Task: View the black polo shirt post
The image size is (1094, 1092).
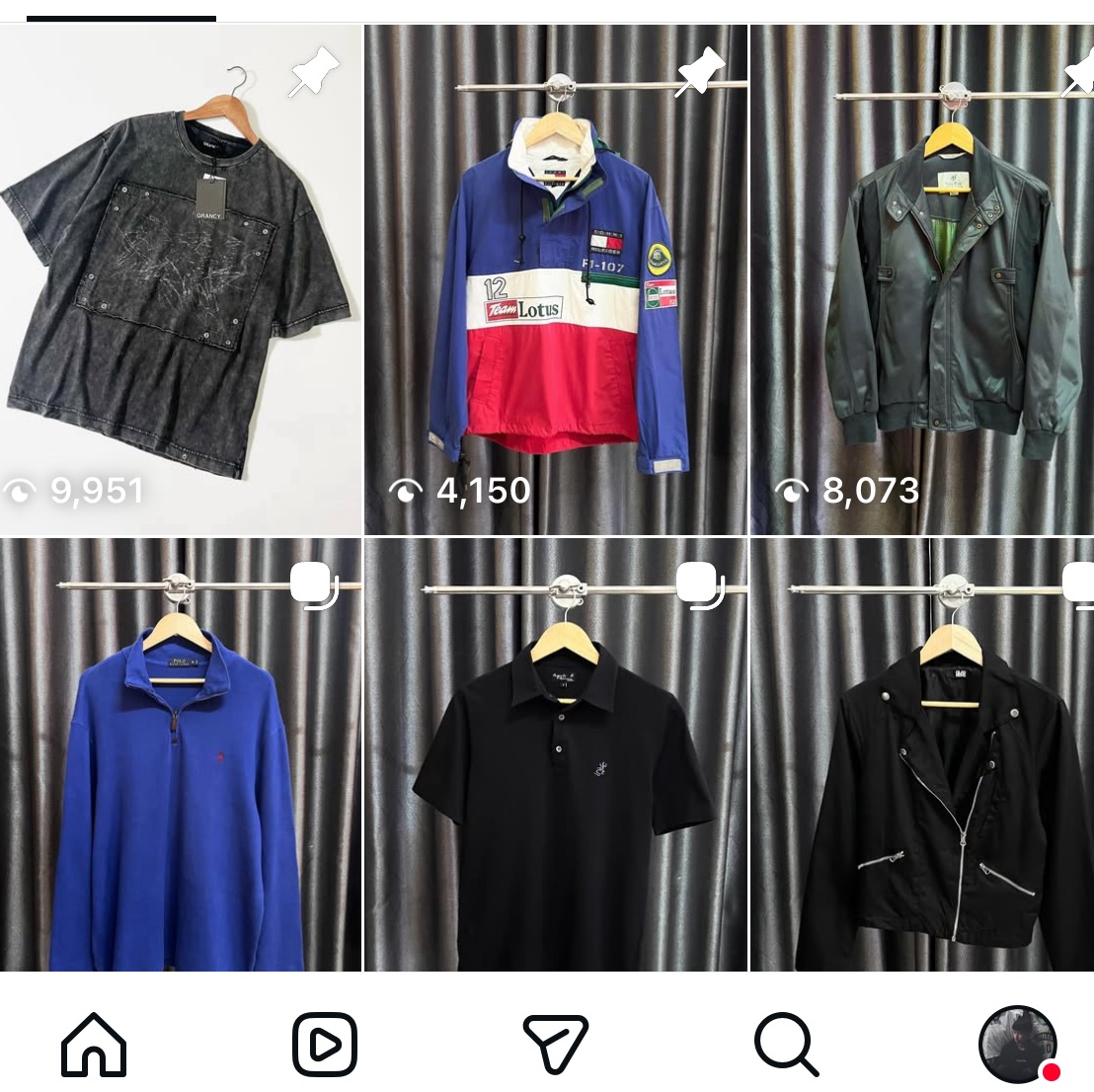Action: (x=556, y=755)
